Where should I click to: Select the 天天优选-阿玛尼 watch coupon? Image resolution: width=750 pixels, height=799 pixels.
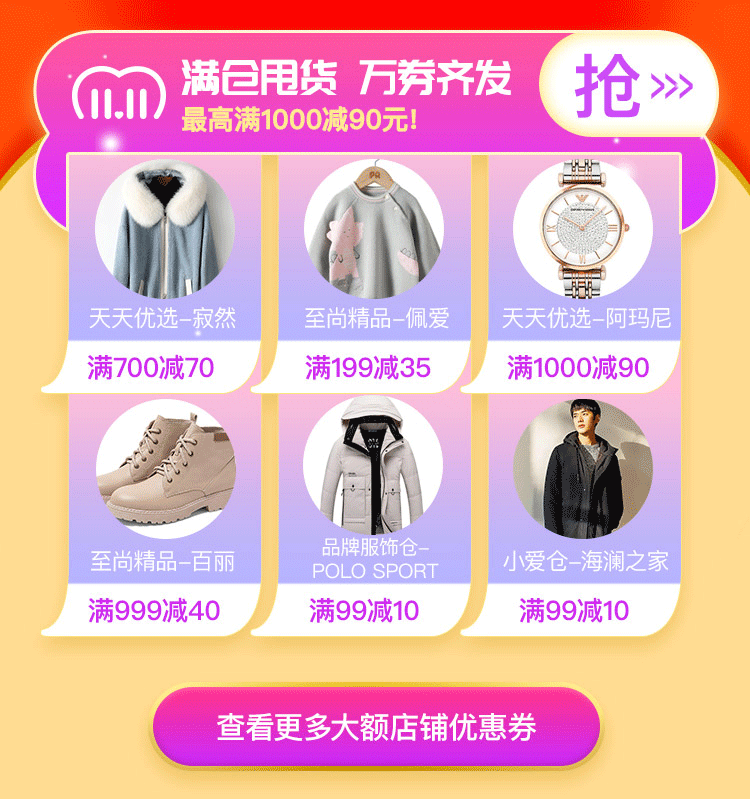pos(584,270)
